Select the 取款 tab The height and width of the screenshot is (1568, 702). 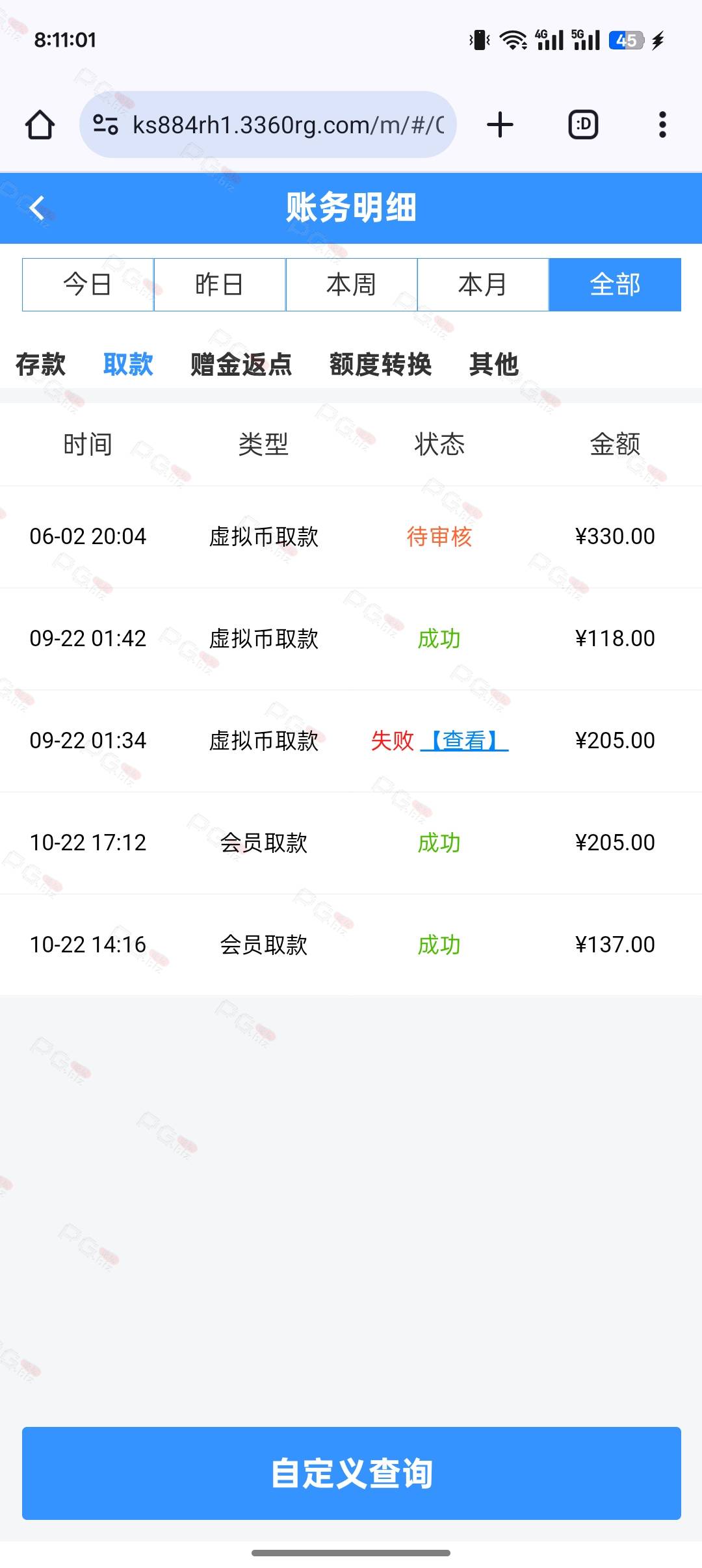[128, 364]
